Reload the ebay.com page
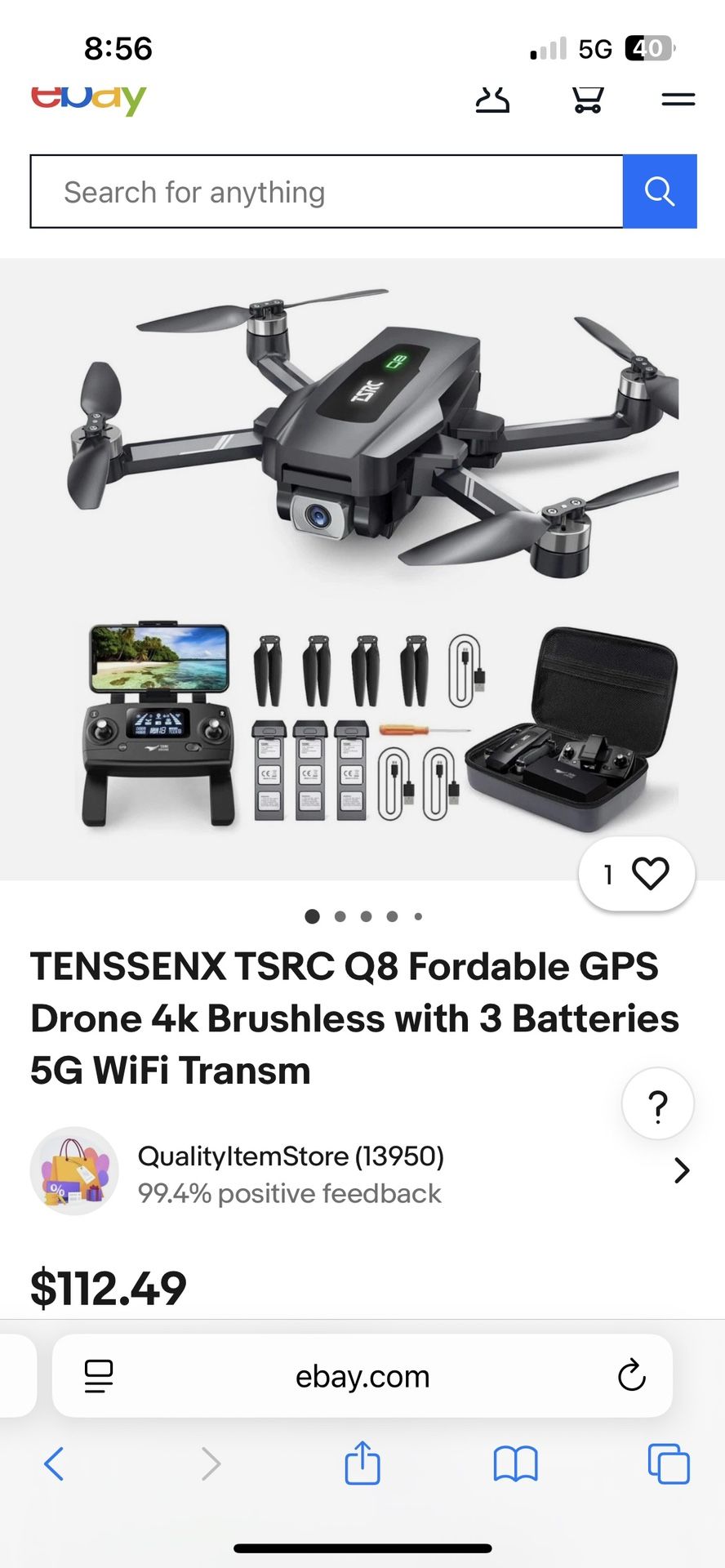The image size is (725, 1568). pos(629,1376)
